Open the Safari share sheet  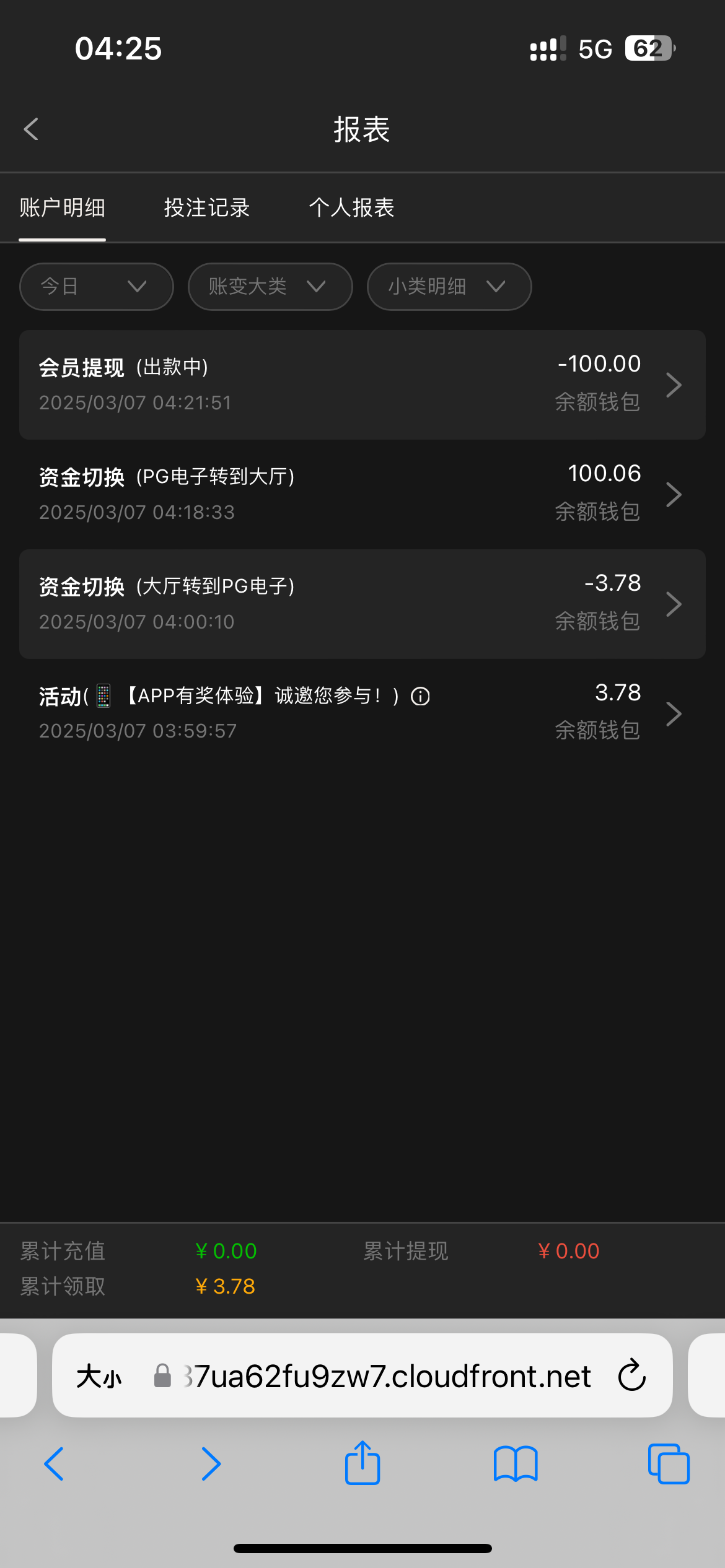[x=362, y=1463]
